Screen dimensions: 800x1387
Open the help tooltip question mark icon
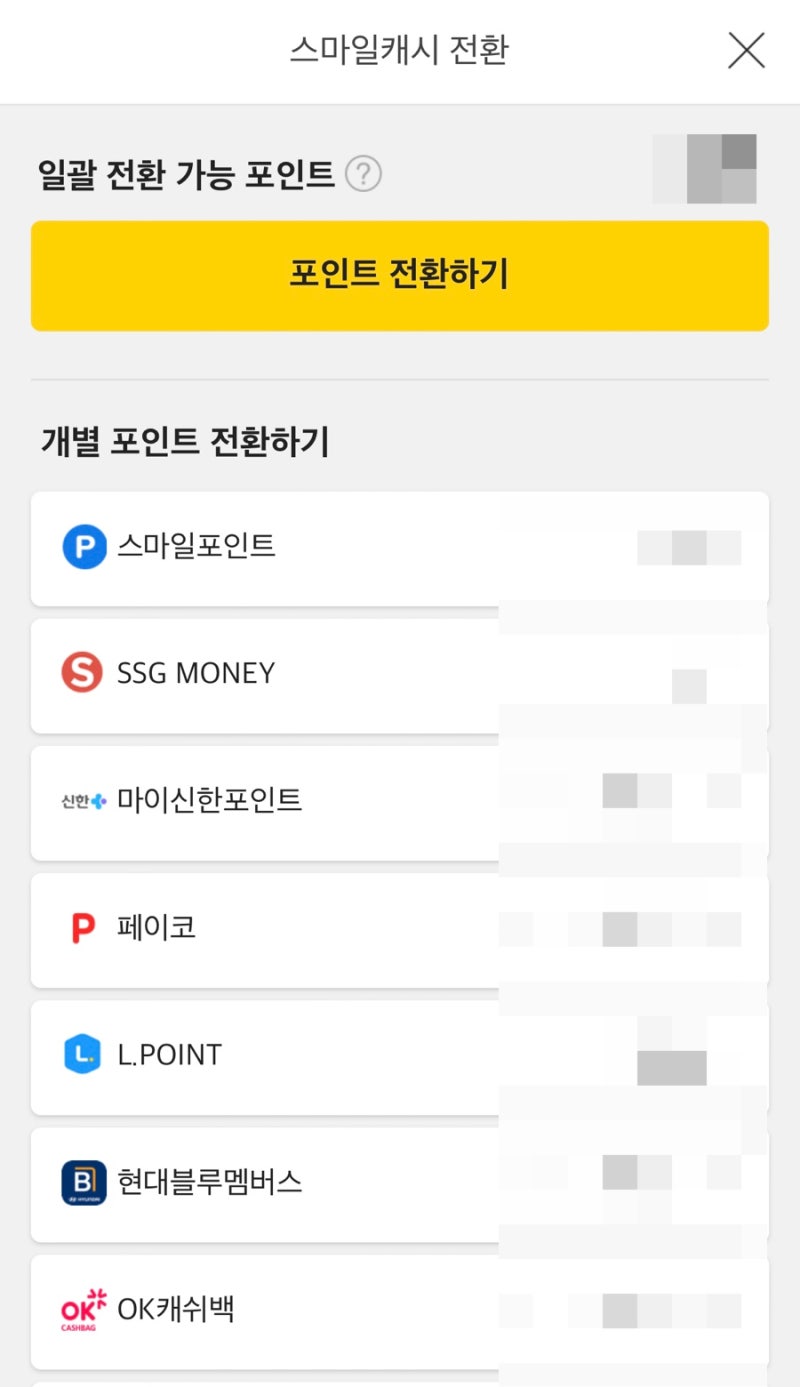pyautogui.click(x=365, y=174)
